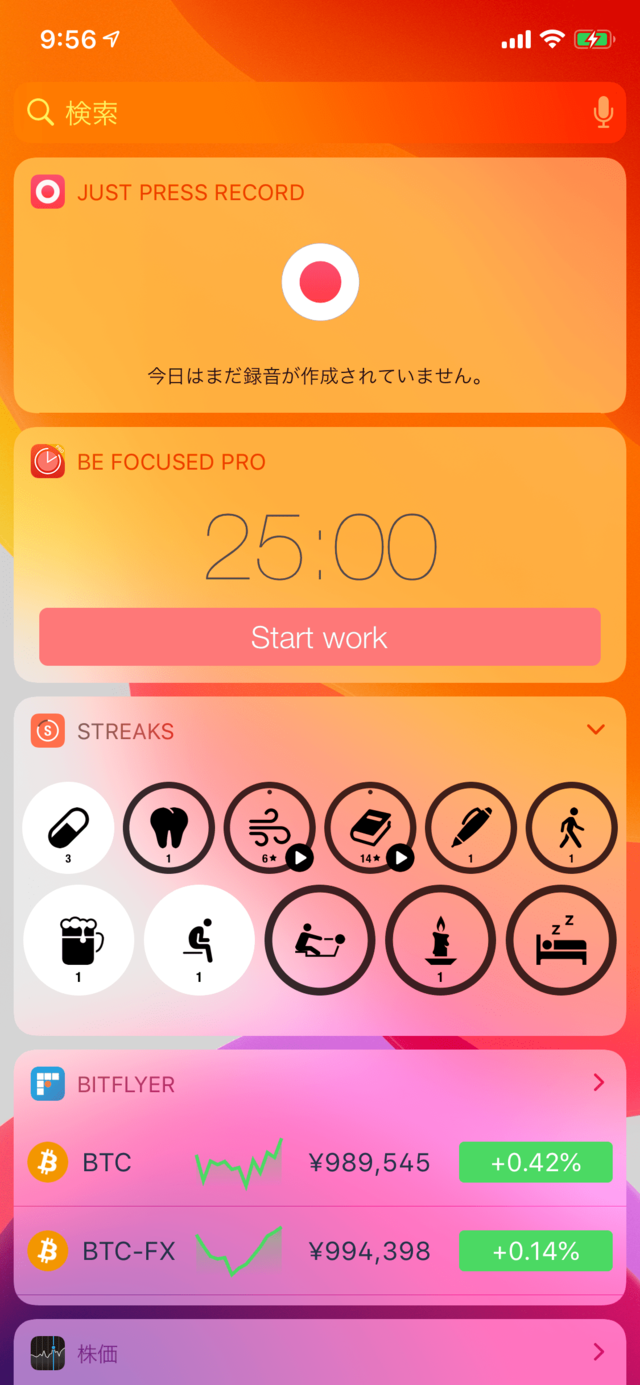
Task: Open the BTC-FX price row
Action: (320, 1250)
